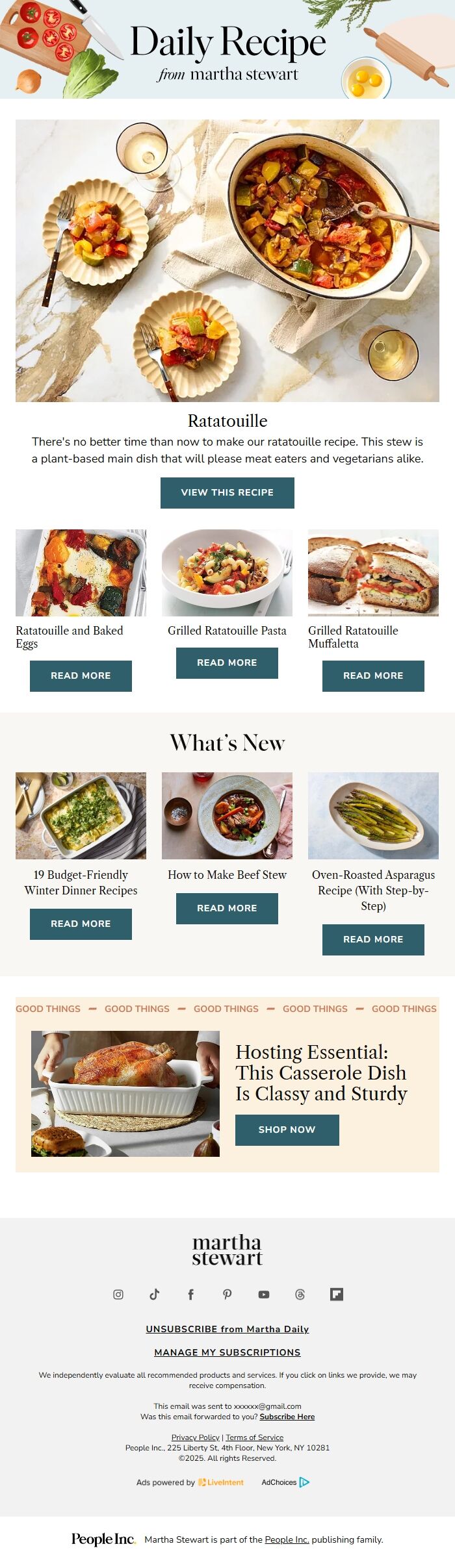This screenshot has width=455, height=1568.
Task: Visit the Facebook page icon
Action: (x=190, y=1295)
